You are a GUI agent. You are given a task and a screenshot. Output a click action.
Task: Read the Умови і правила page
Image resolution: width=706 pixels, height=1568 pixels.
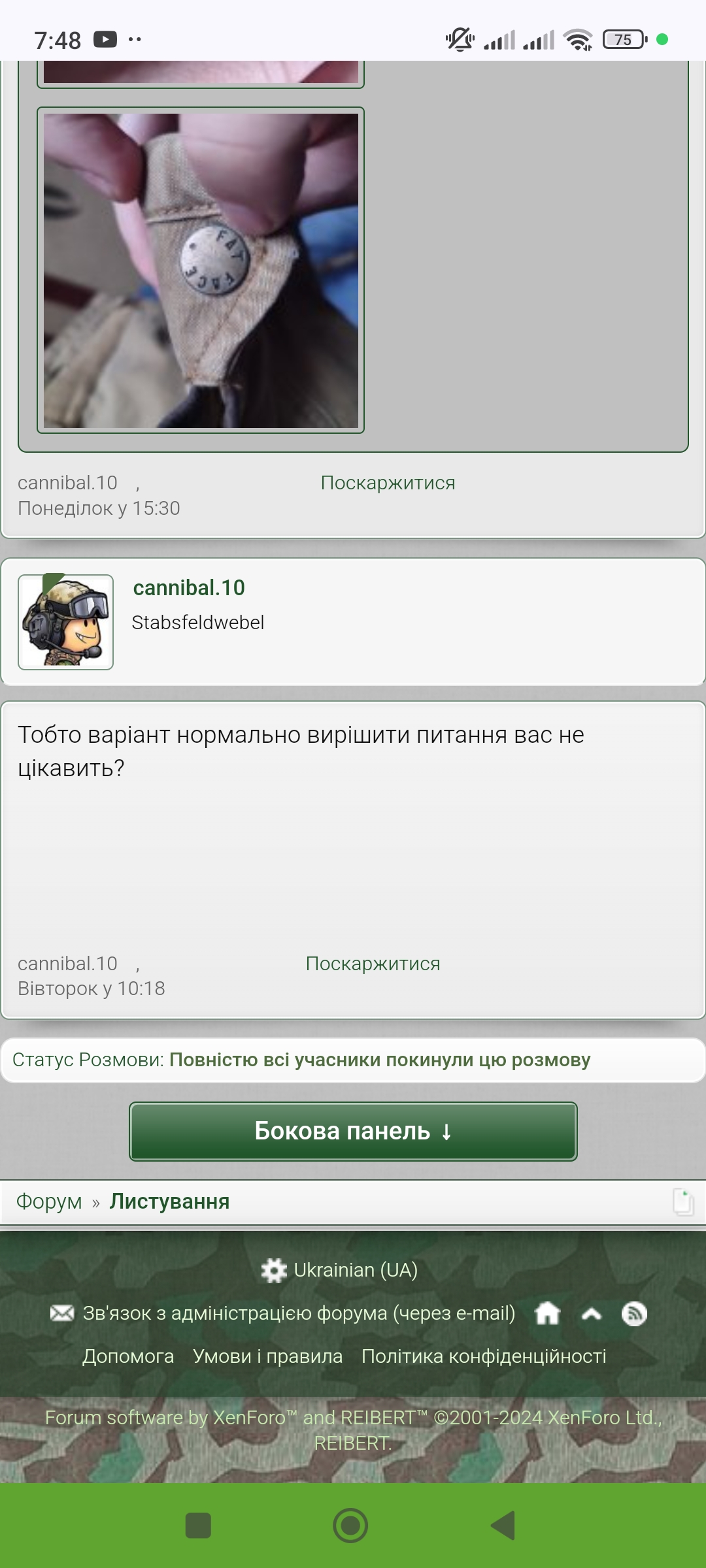click(x=267, y=1356)
